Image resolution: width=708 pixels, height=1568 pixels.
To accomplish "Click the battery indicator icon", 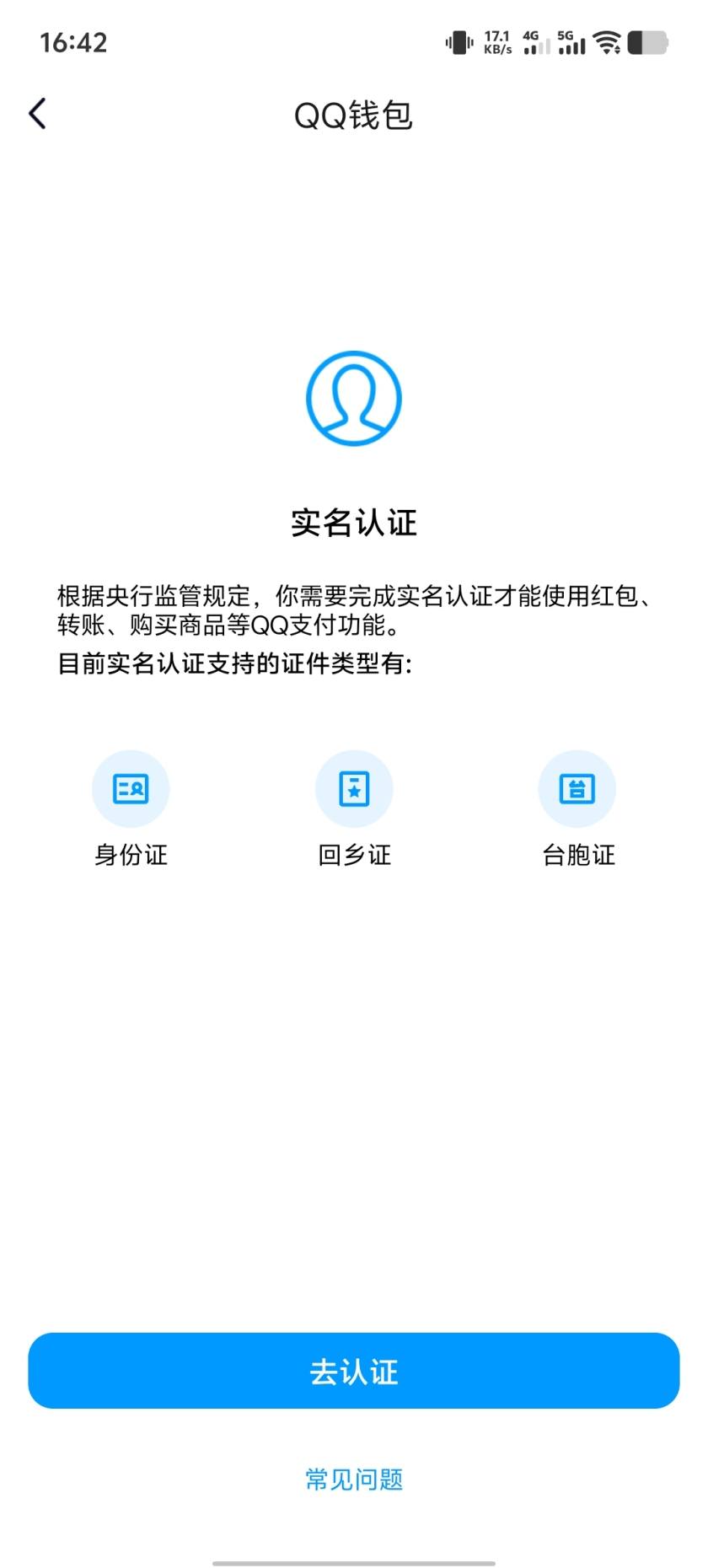I will [x=651, y=42].
